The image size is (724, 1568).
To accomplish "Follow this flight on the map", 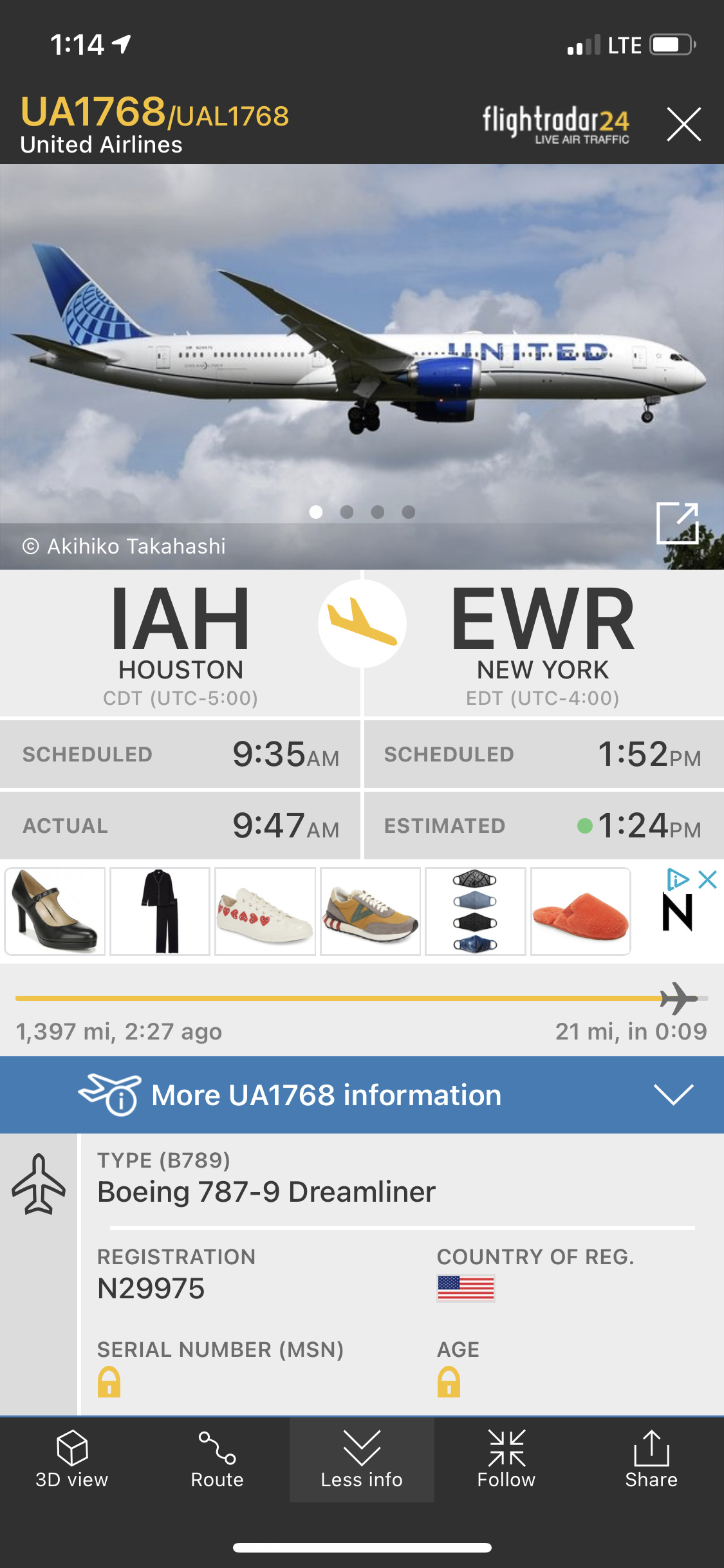I will (x=506, y=1459).
